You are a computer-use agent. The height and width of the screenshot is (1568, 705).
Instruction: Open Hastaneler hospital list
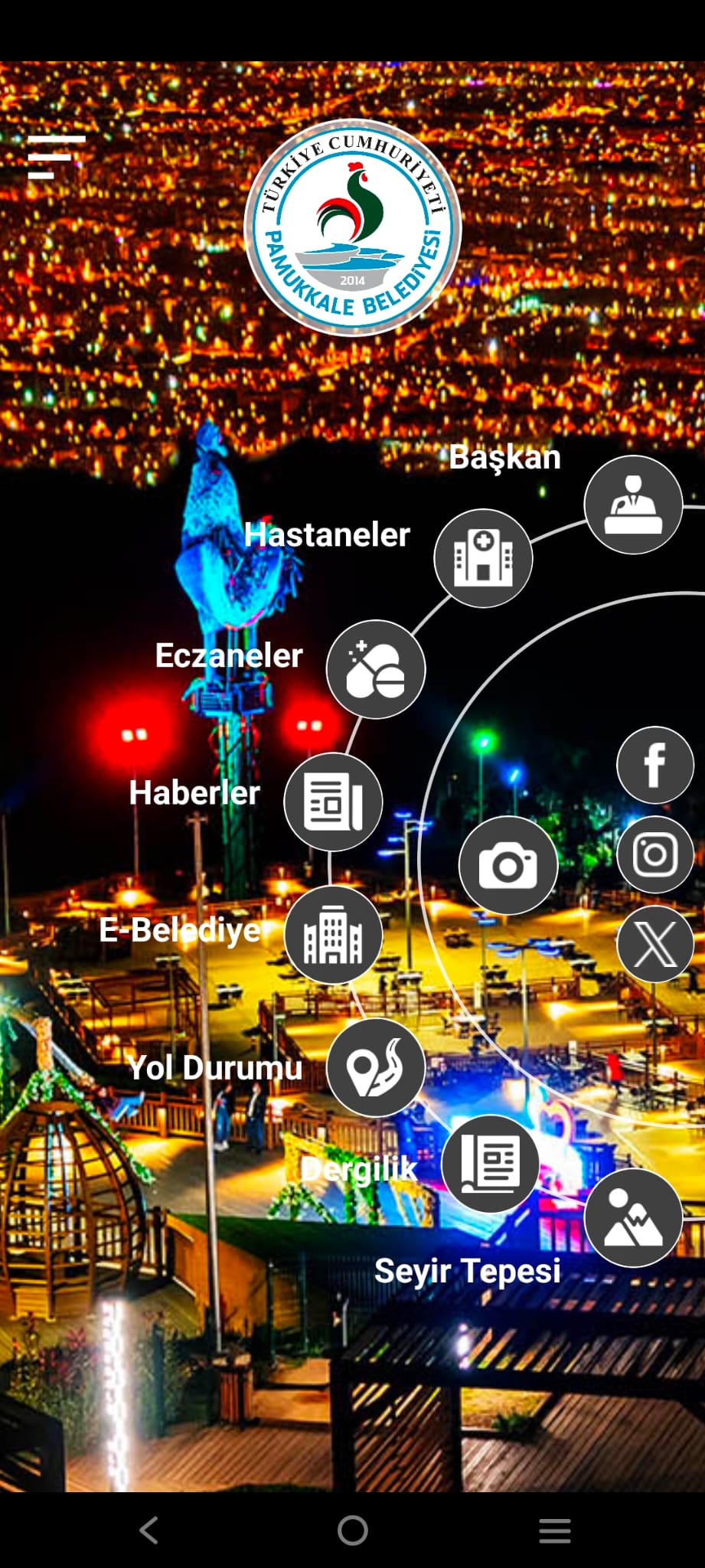(483, 558)
